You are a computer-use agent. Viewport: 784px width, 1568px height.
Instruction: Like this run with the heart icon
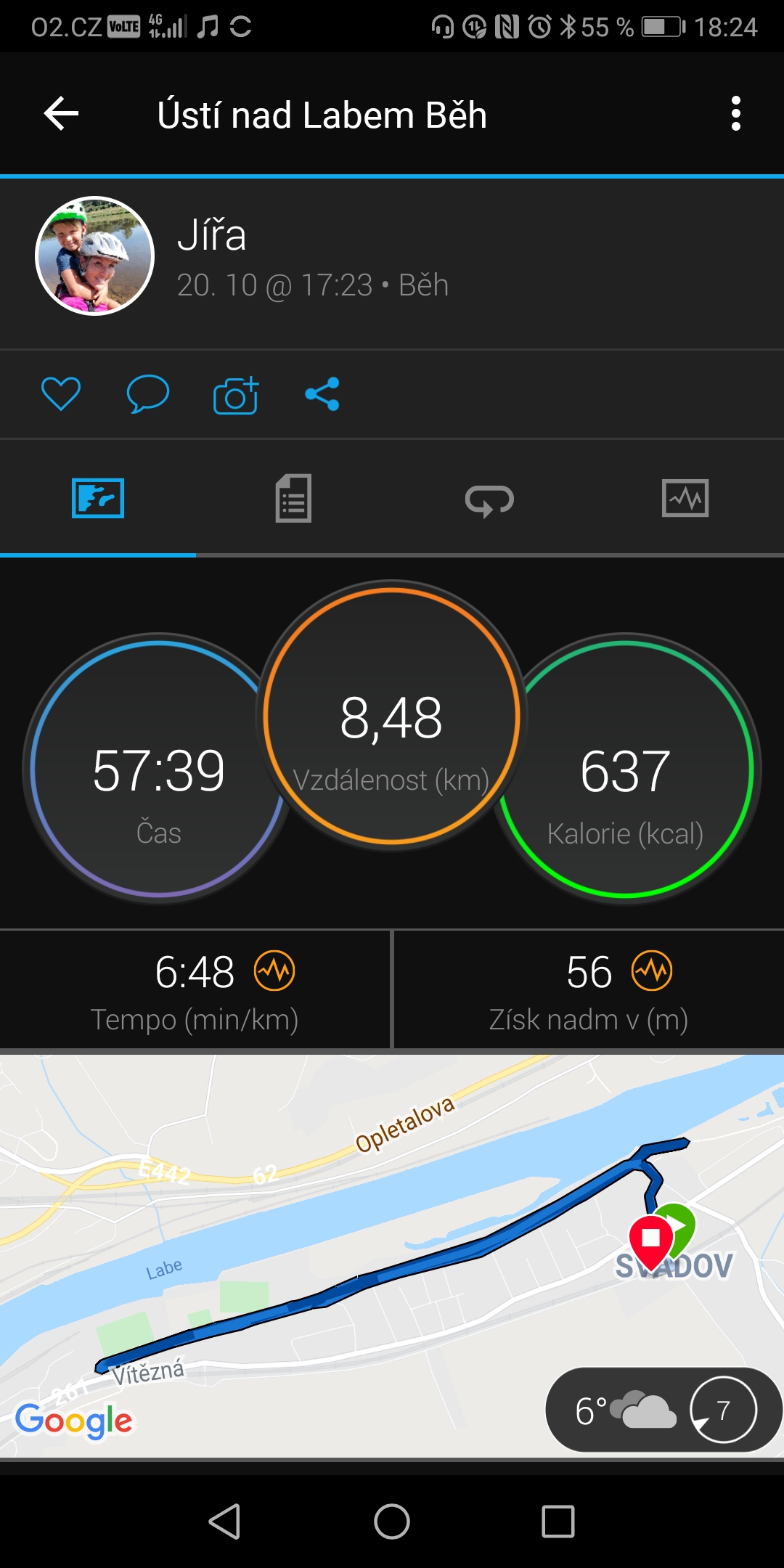point(61,394)
